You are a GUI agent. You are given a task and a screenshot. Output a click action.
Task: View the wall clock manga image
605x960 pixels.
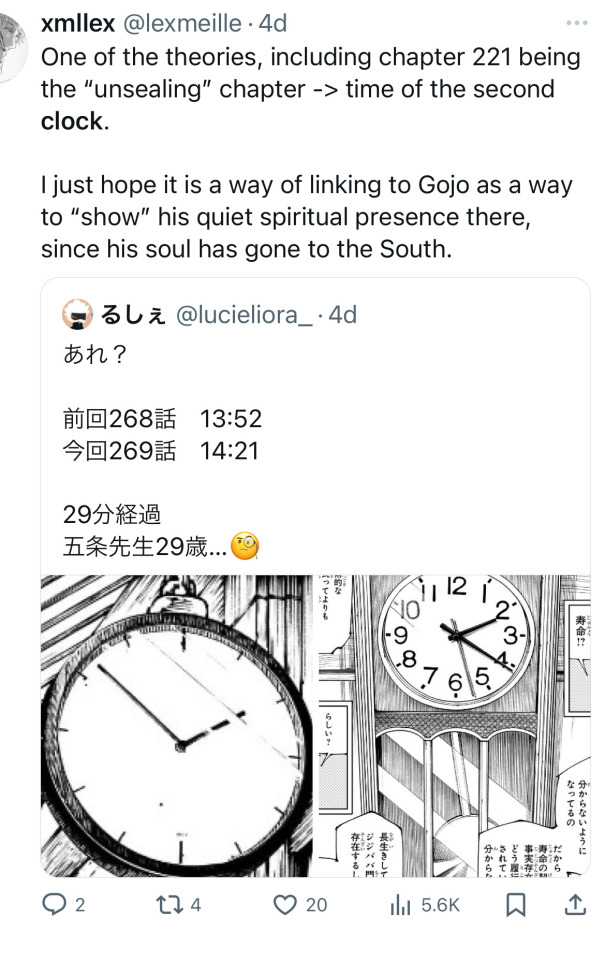454,725
